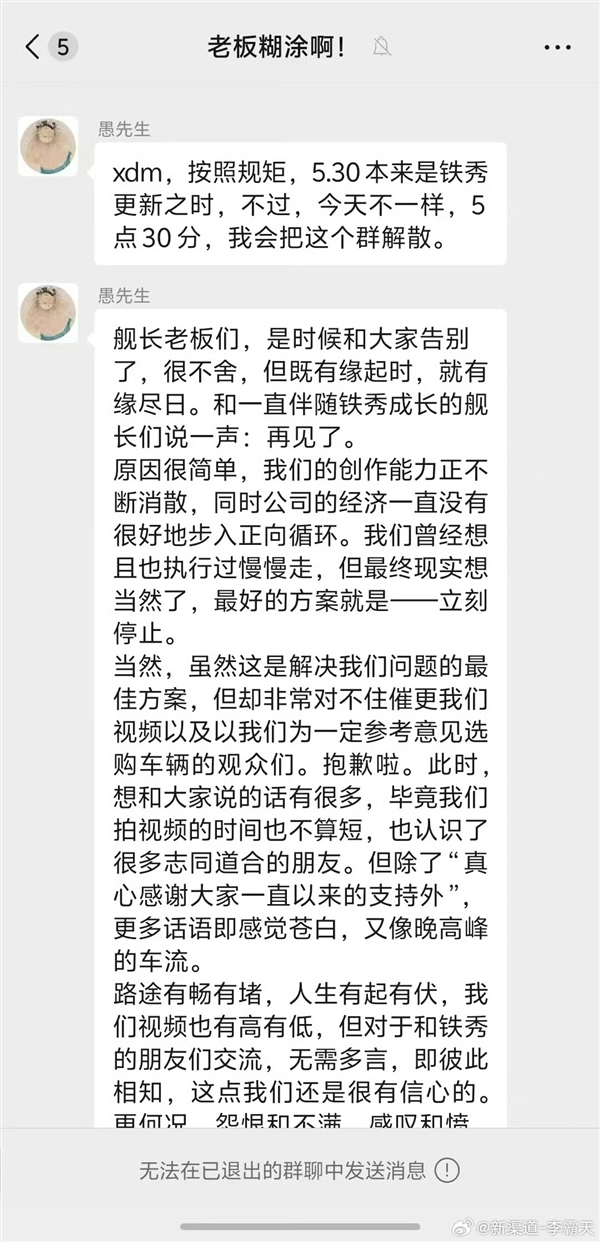Tap the info icon next to 无法在已退出的群聊中发送消息
Viewport: 600px width, 1242px height.
click(447, 1169)
